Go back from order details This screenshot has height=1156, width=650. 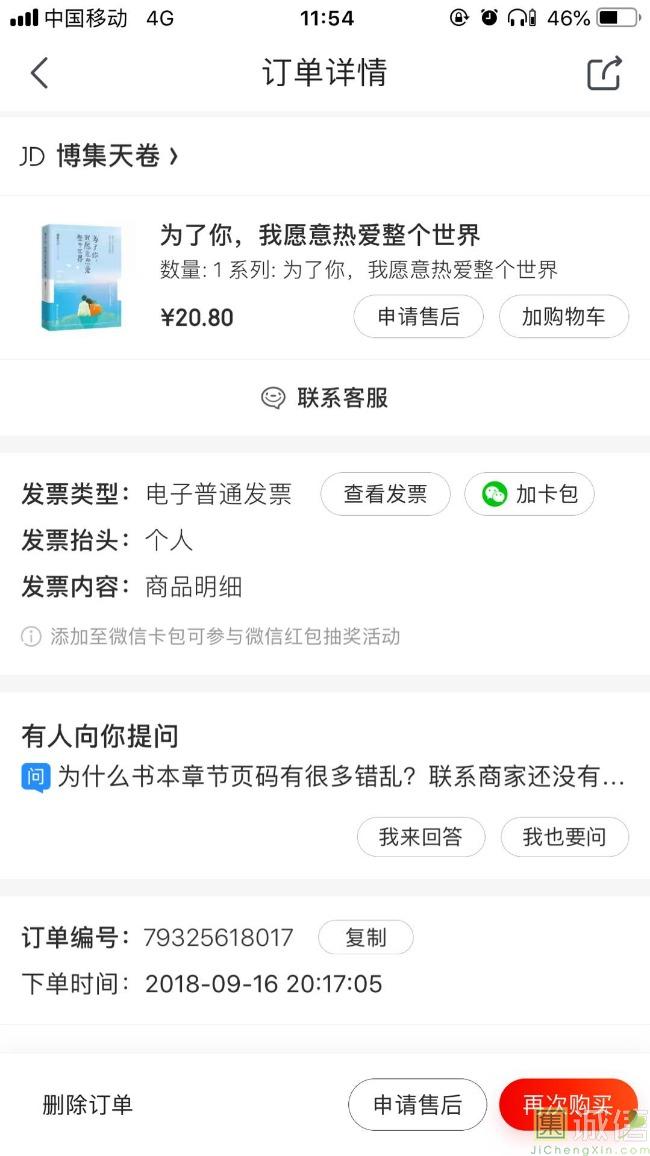click(39, 73)
